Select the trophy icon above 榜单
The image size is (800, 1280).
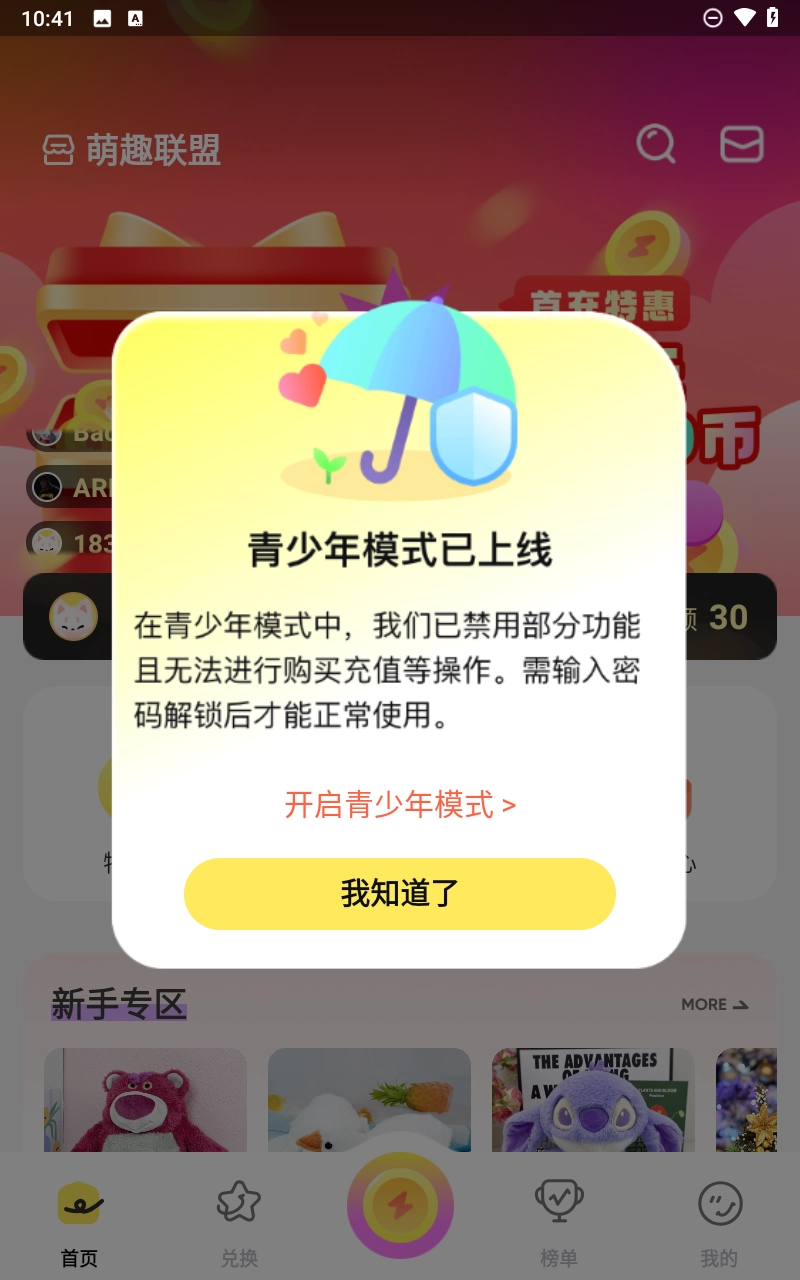coord(559,1202)
